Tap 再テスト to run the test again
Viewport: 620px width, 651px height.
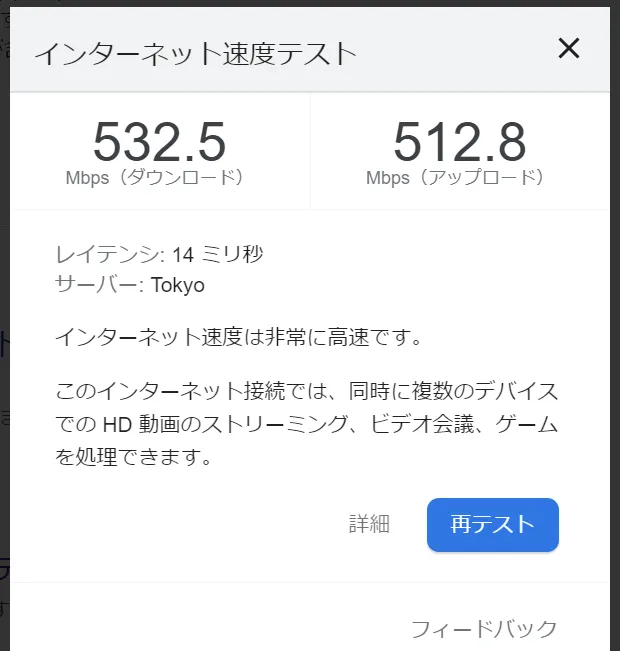click(492, 525)
